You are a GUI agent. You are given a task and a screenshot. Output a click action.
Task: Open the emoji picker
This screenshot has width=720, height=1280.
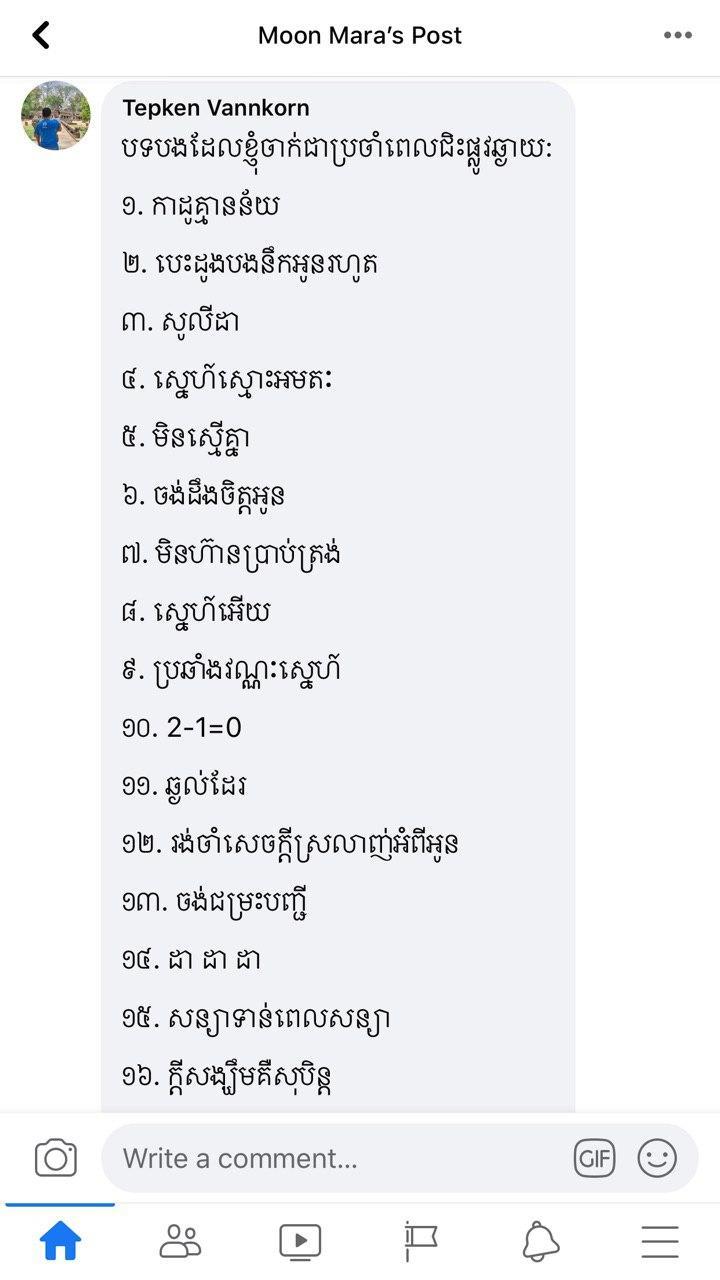point(657,1158)
